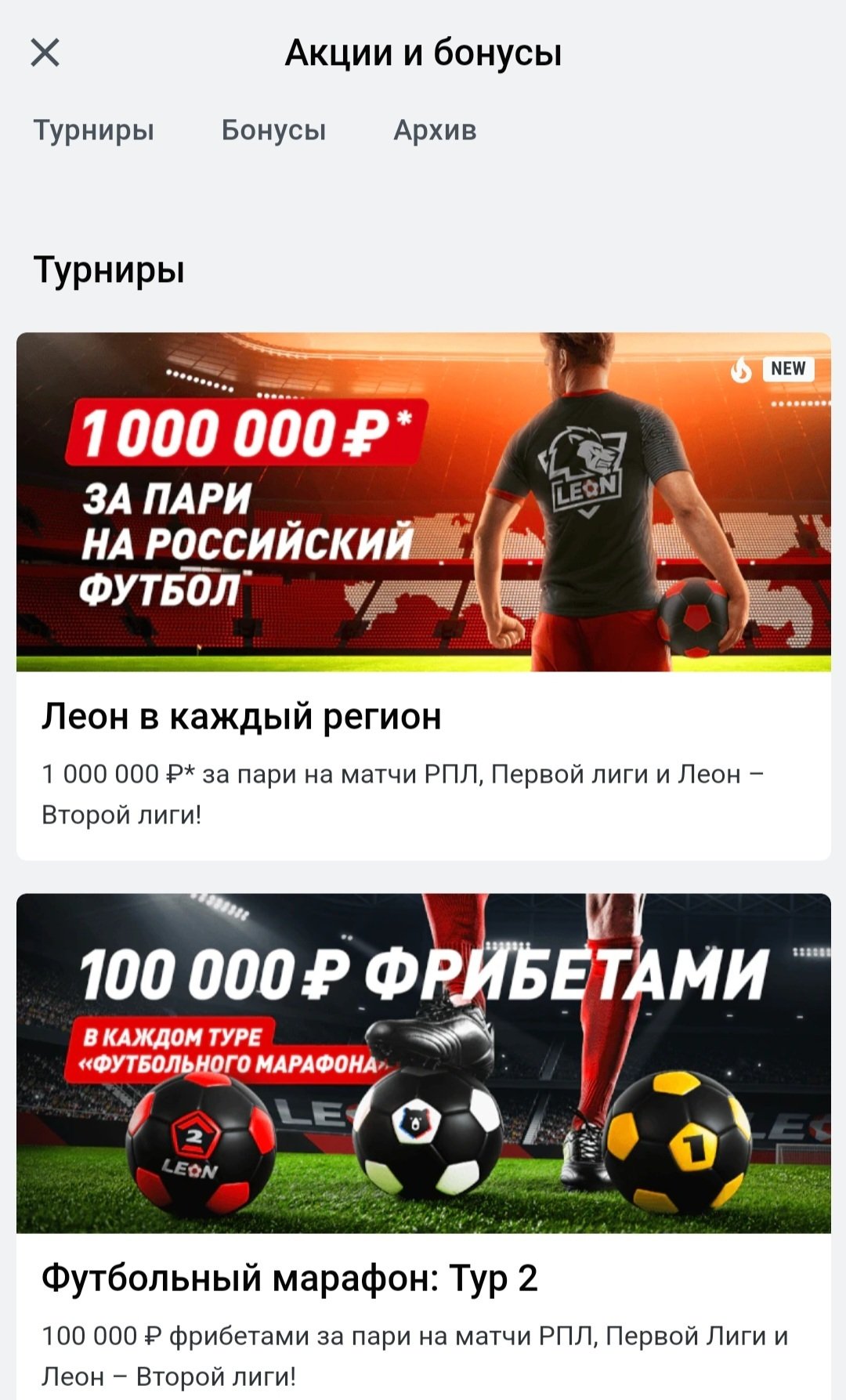Switch to the Бонусы tab
Image resolution: width=846 pixels, height=1400 pixels.
coord(273,130)
